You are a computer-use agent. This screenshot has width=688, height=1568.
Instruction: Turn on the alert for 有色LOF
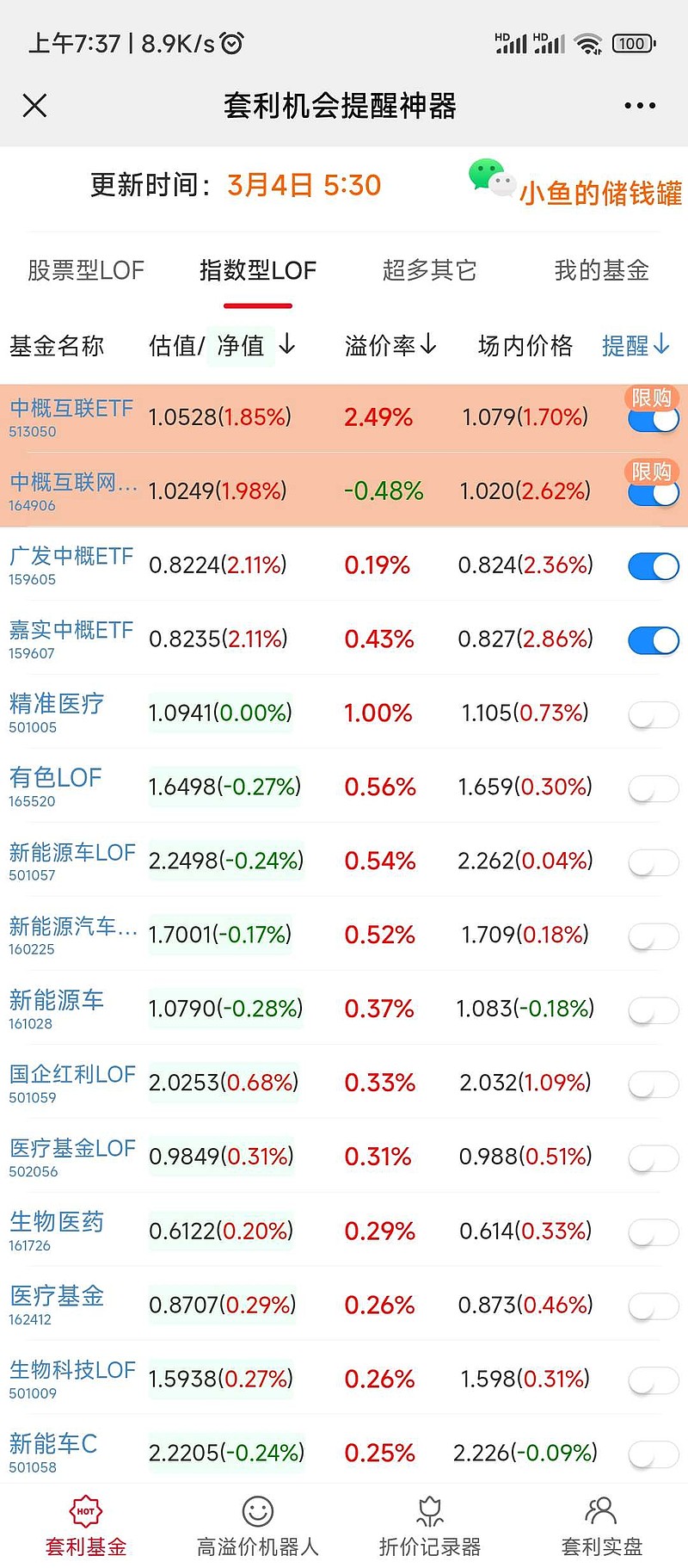pos(654,788)
